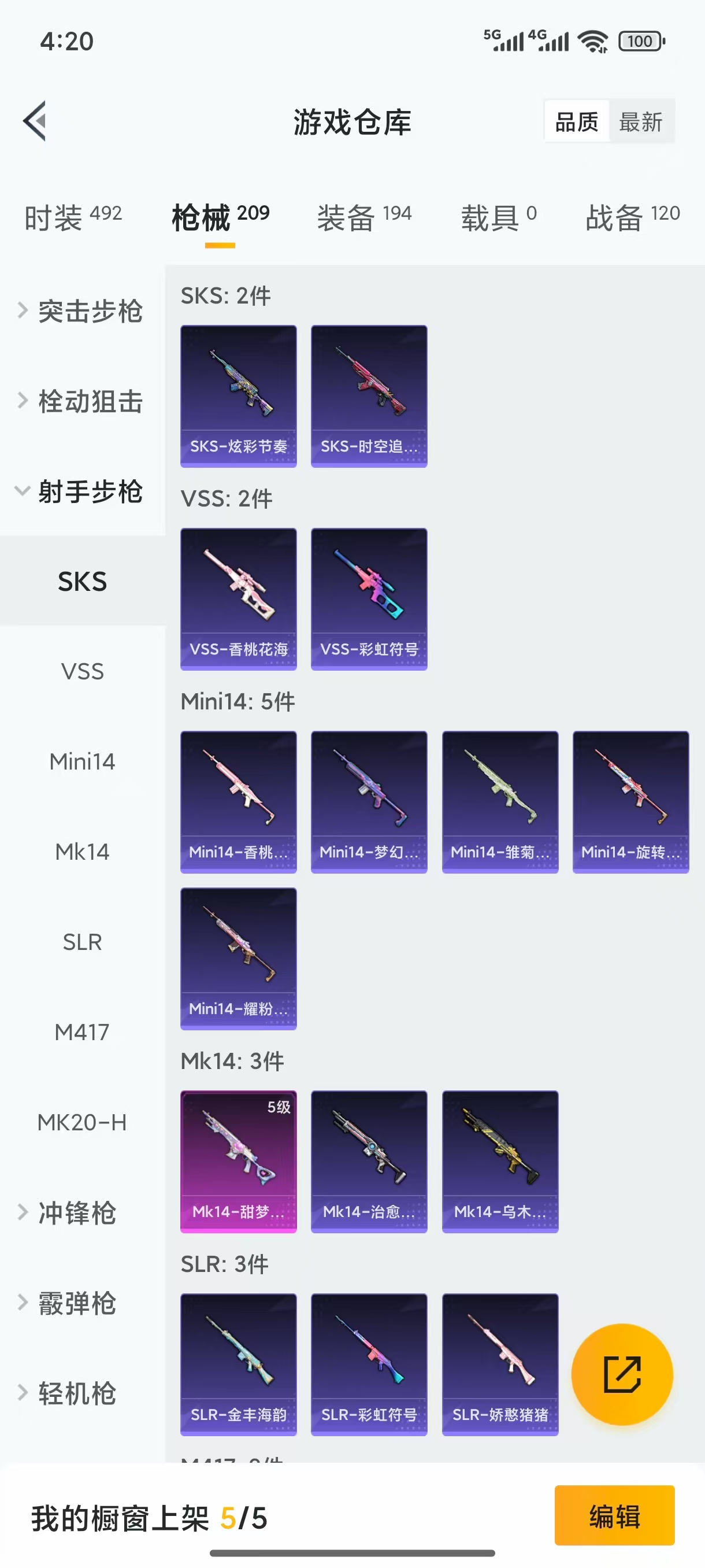
Task: Tap 编辑 to edit showcase
Action: click(x=614, y=1515)
